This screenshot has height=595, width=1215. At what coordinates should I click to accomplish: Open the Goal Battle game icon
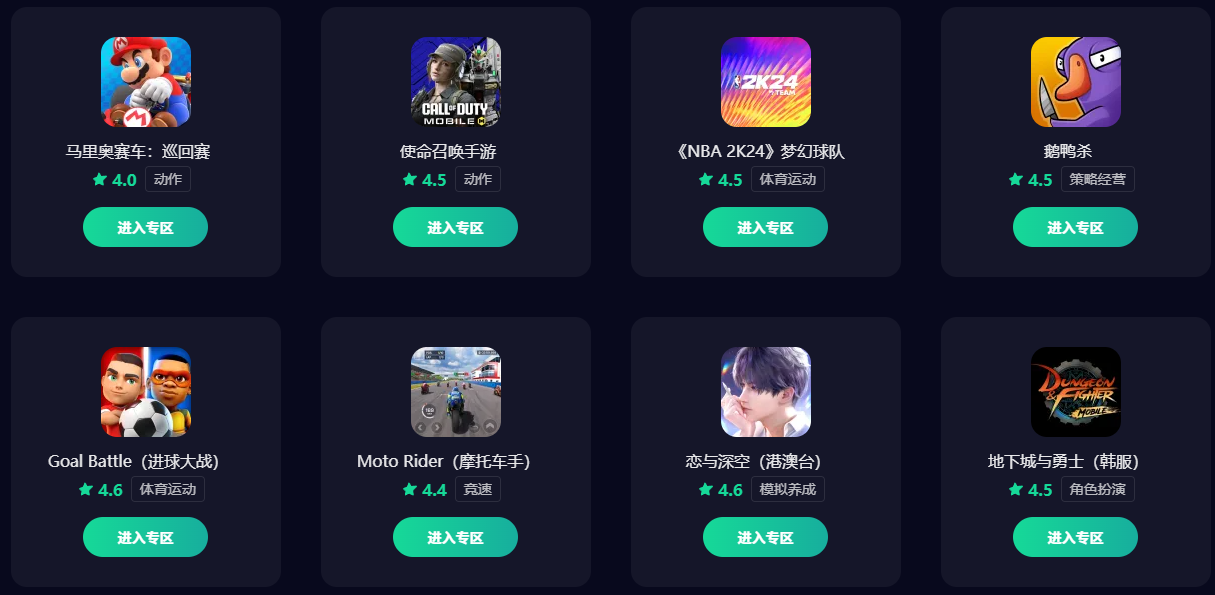(x=146, y=392)
